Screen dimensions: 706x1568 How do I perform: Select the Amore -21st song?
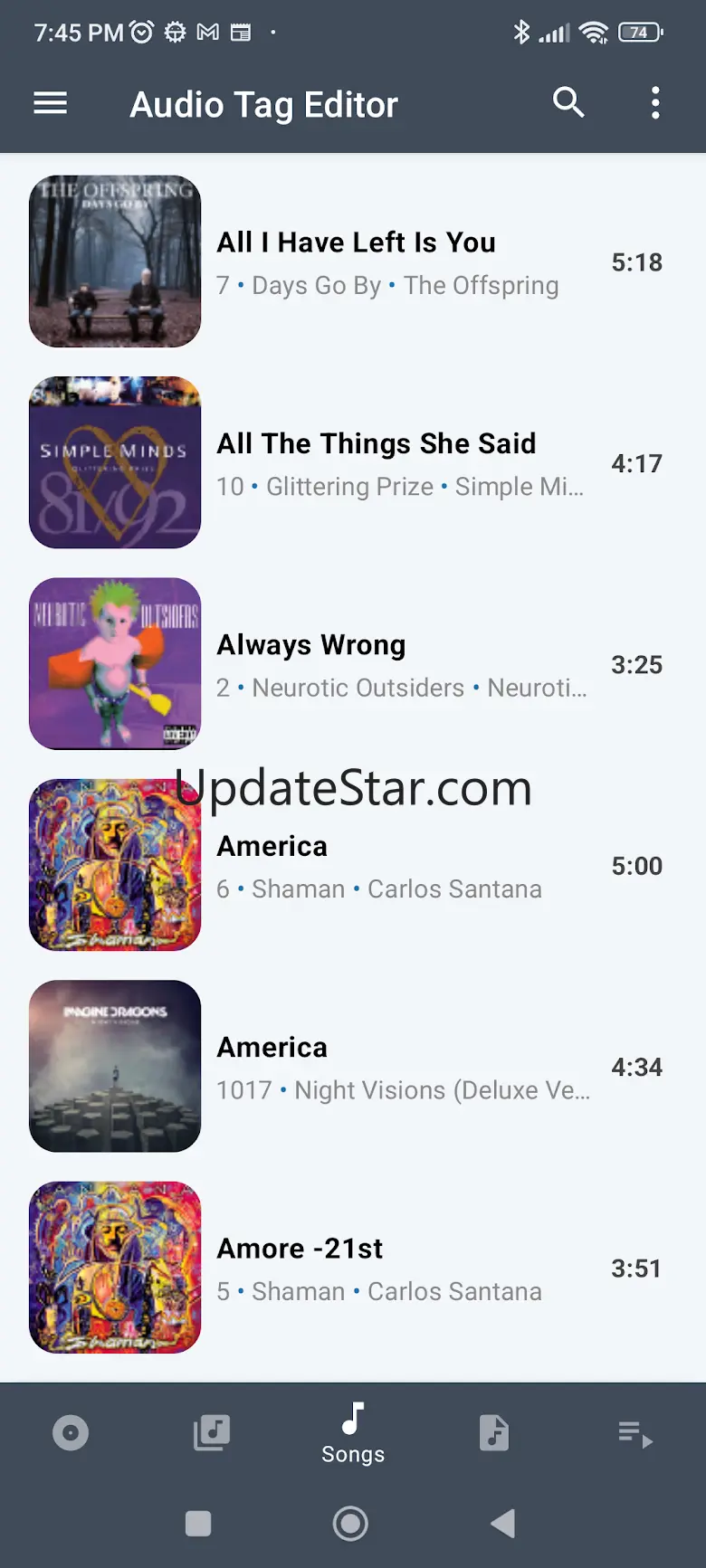coord(353,1267)
